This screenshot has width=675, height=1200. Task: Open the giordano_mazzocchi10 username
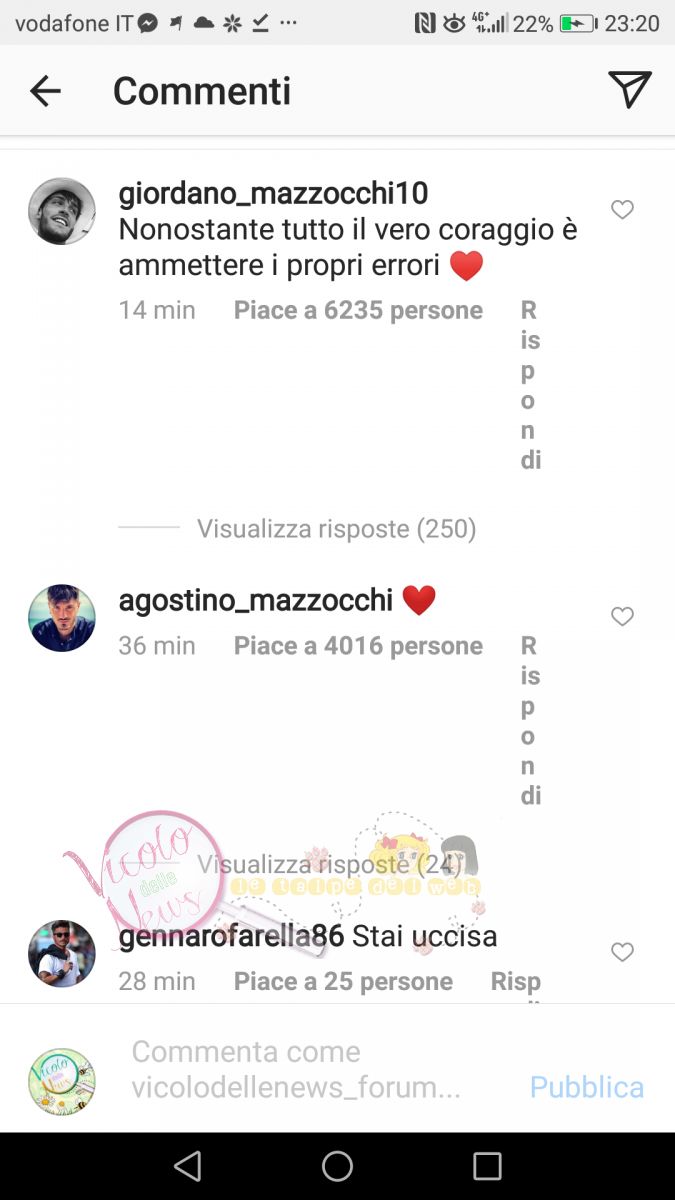click(x=273, y=193)
